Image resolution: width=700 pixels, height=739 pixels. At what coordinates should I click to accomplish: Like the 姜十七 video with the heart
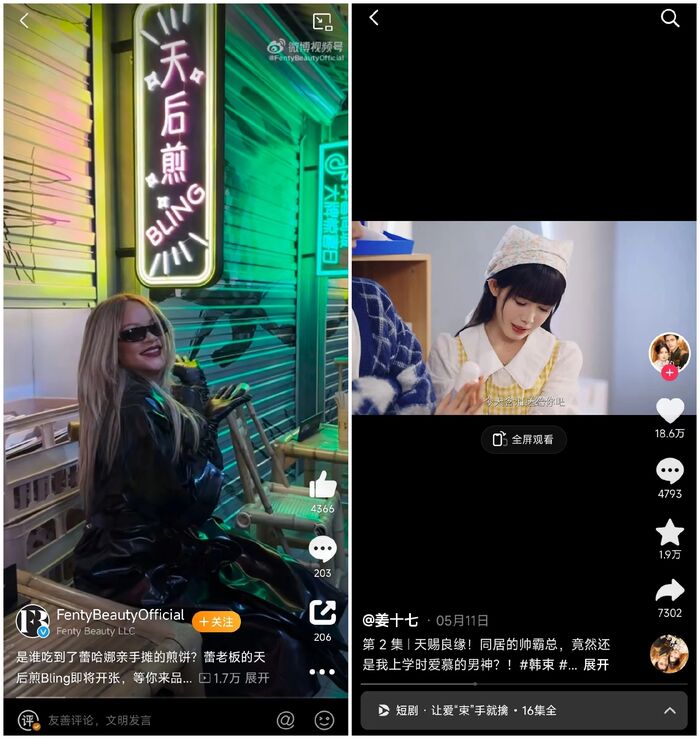pos(669,410)
